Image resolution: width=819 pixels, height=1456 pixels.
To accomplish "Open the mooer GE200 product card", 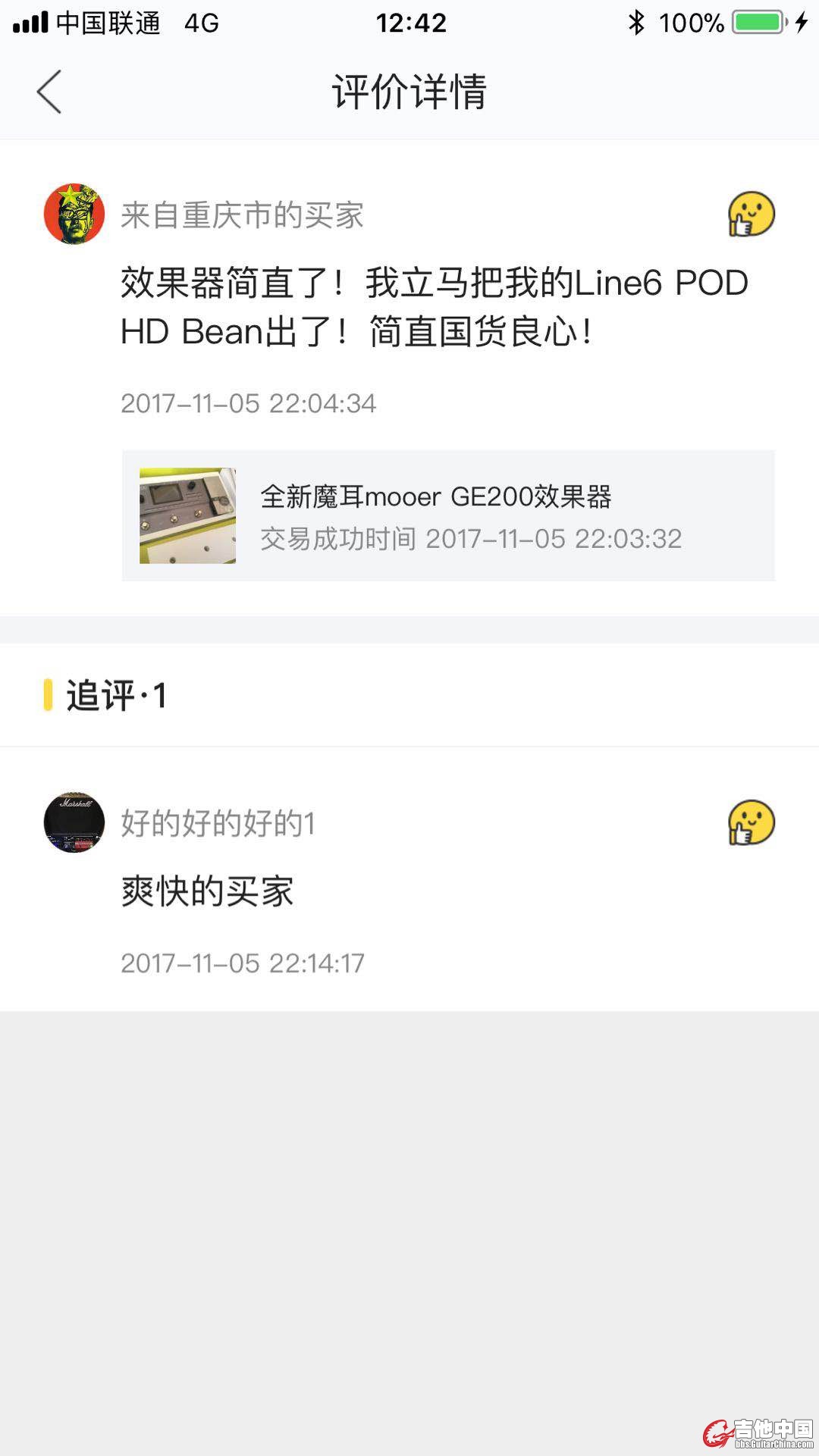I will click(x=447, y=515).
